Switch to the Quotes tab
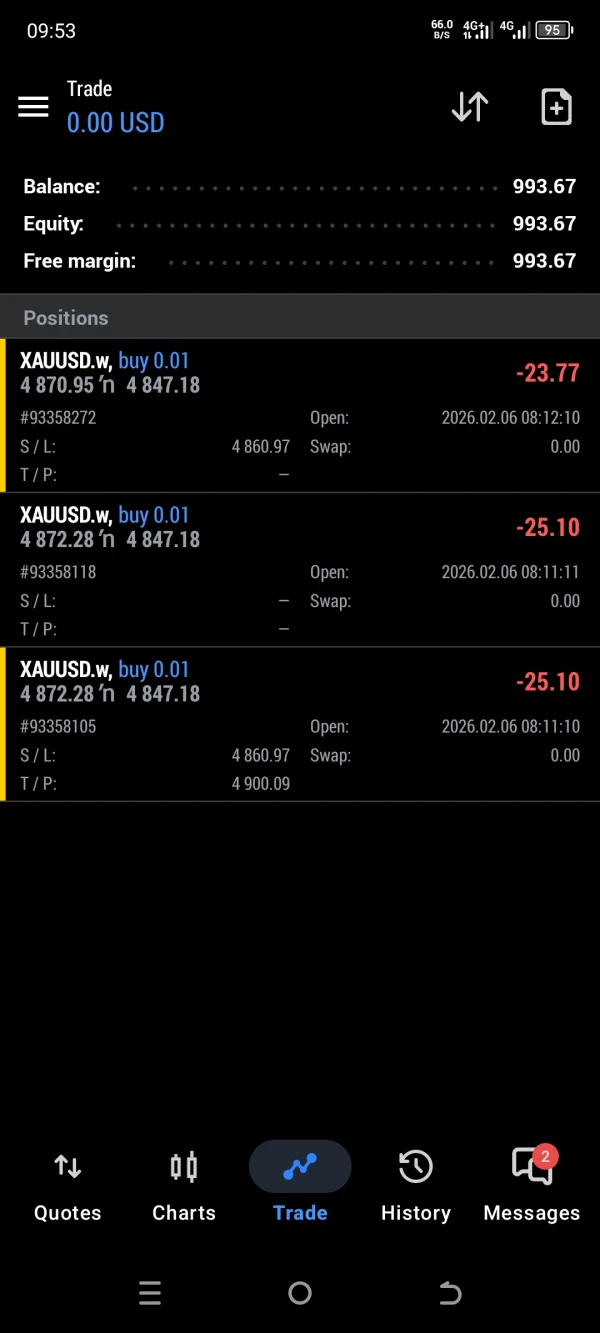This screenshot has width=600, height=1333. tap(68, 1186)
